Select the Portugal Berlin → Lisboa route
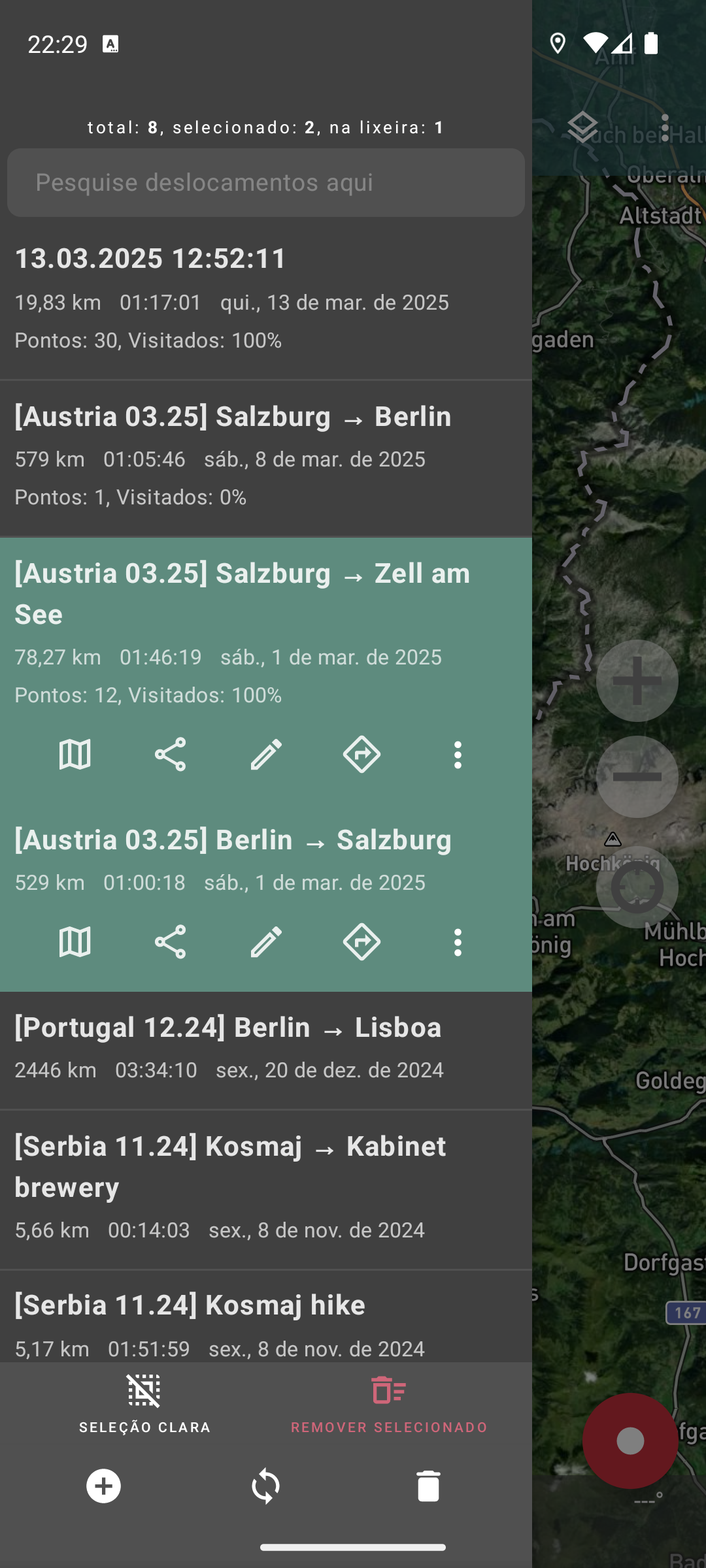706x1568 pixels. (266, 1050)
